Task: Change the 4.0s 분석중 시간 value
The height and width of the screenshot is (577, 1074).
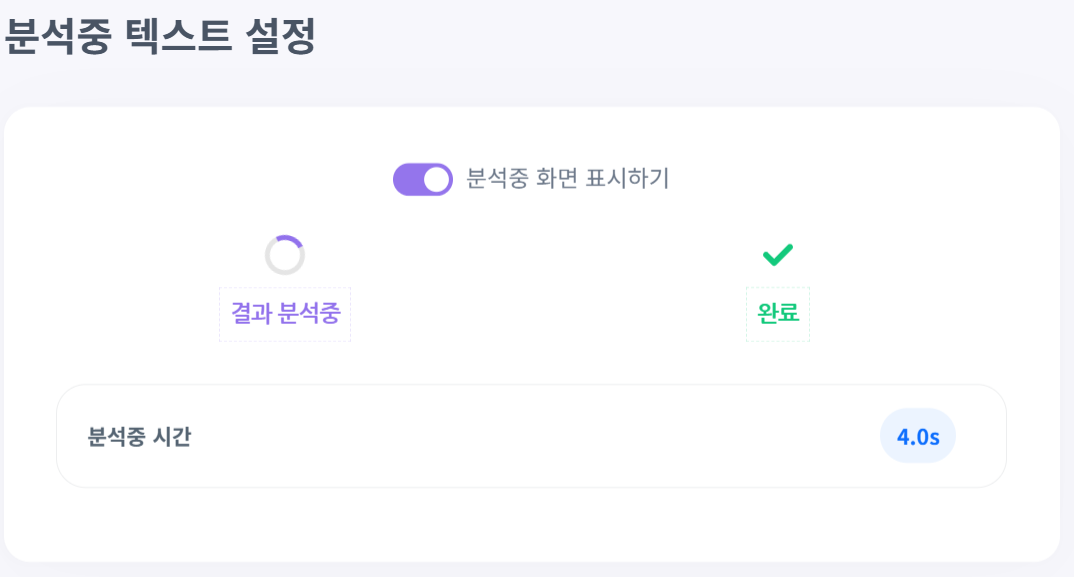Action: pyautogui.click(x=917, y=437)
